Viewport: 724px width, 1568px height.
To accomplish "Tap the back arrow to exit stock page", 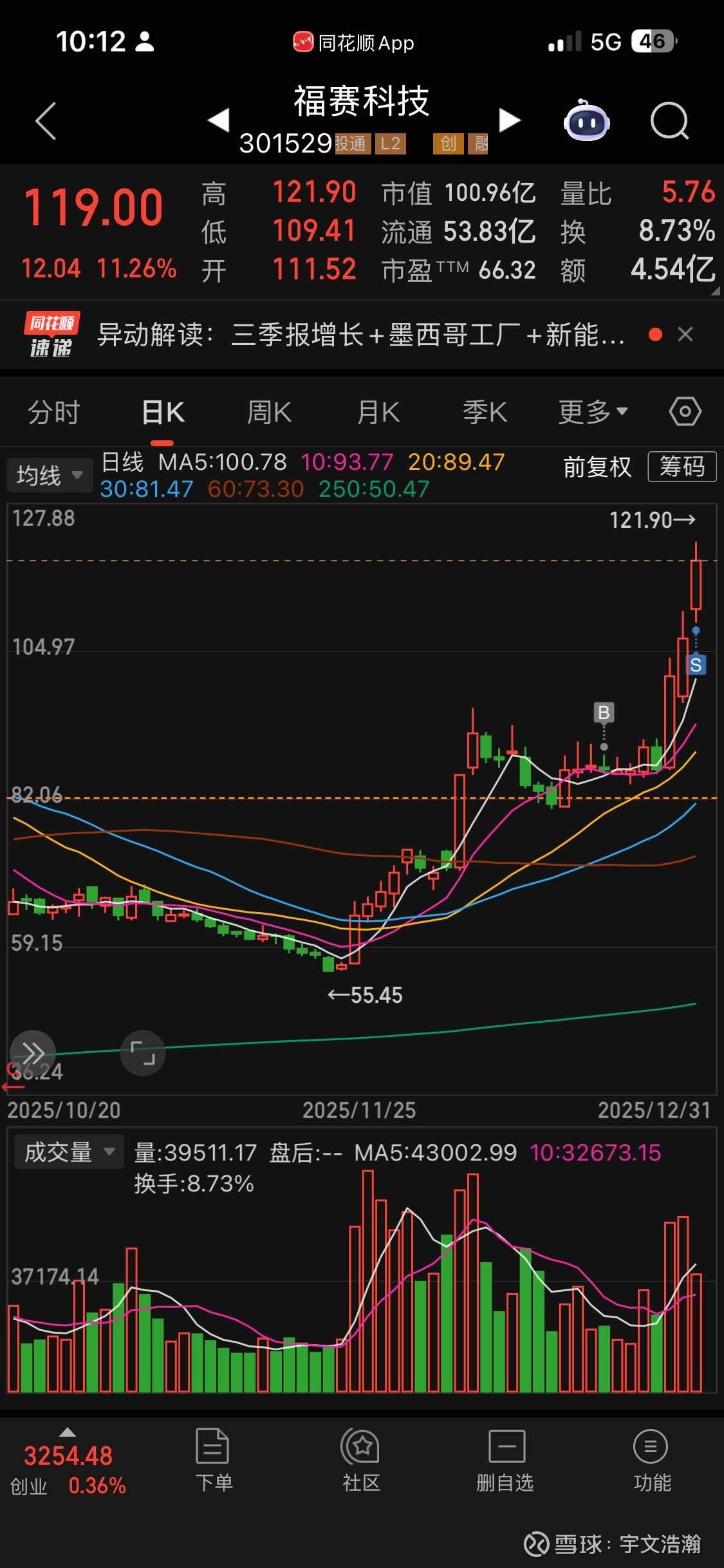I will (x=45, y=120).
